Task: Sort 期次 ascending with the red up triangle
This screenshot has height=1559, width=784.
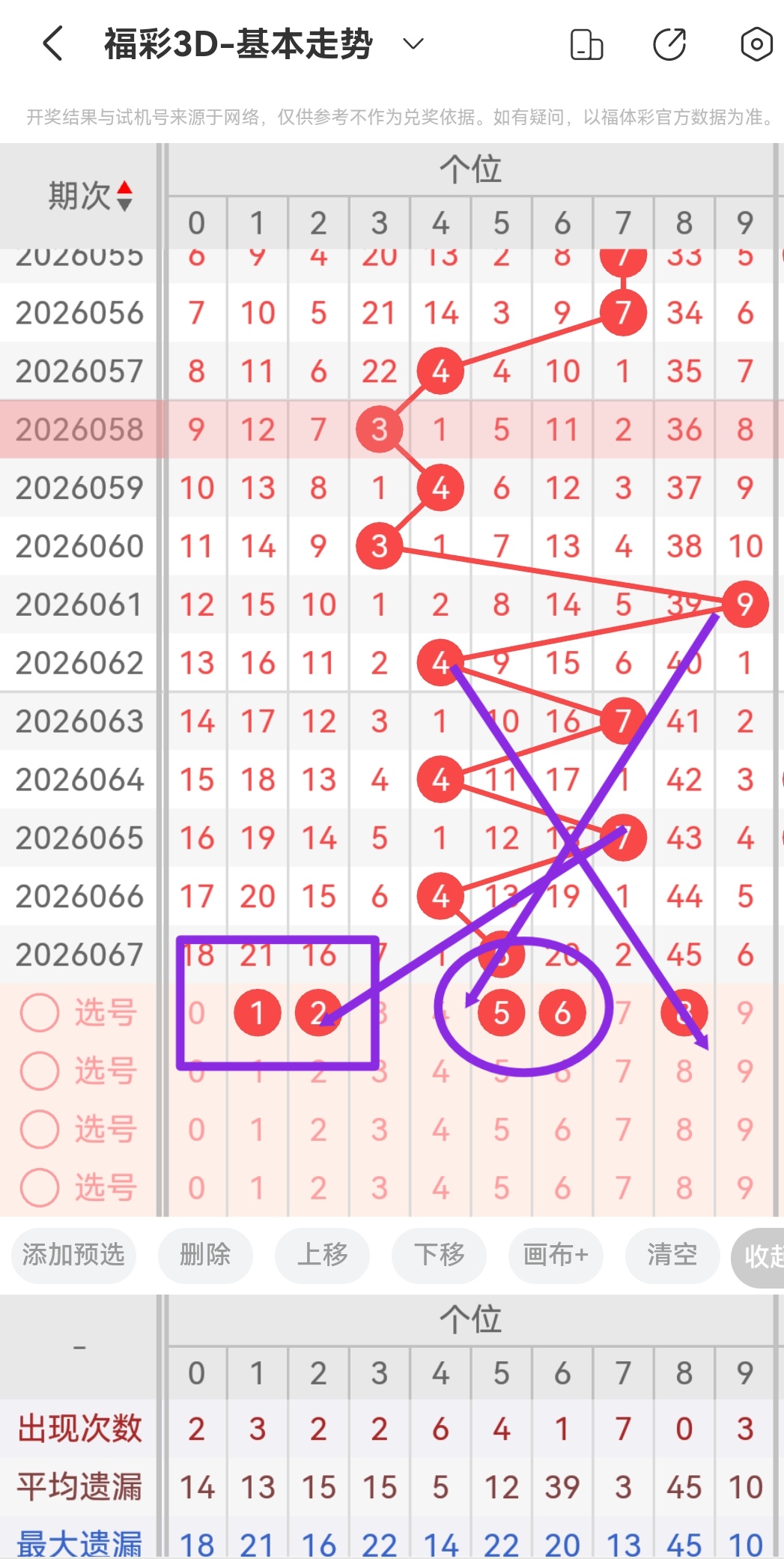Action: [126, 189]
